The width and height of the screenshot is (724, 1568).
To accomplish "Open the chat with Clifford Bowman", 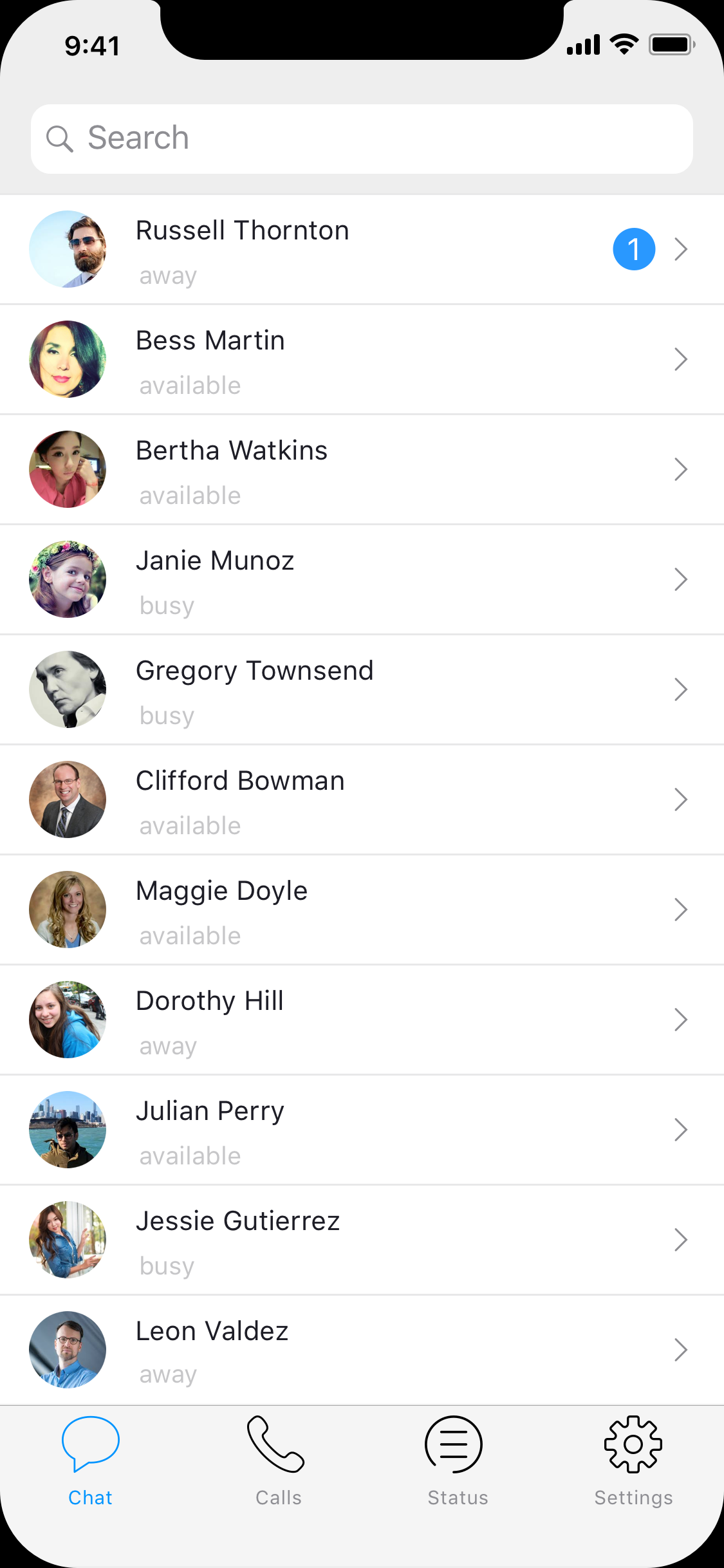I will point(360,800).
